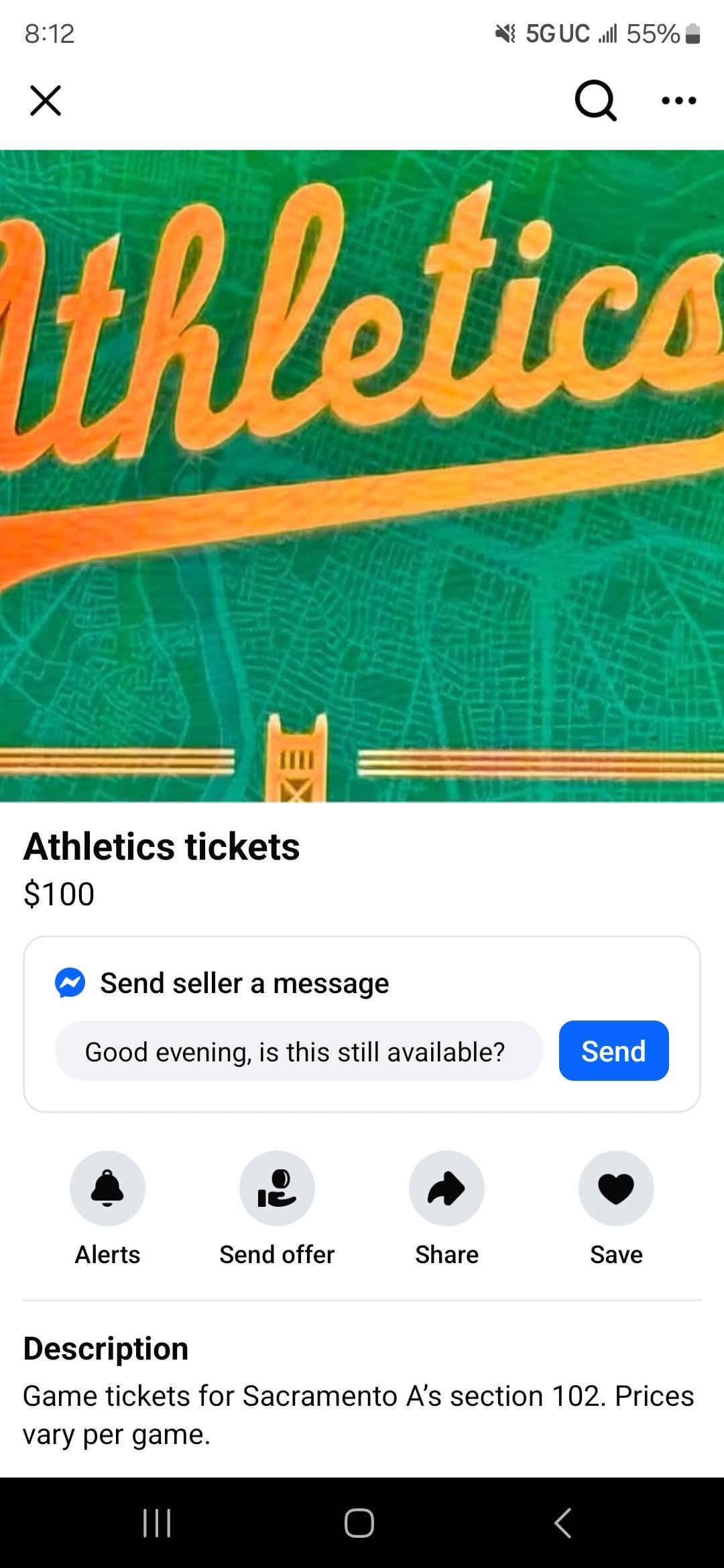
Task: Send the message to the seller
Action: pyautogui.click(x=613, y=1051)
